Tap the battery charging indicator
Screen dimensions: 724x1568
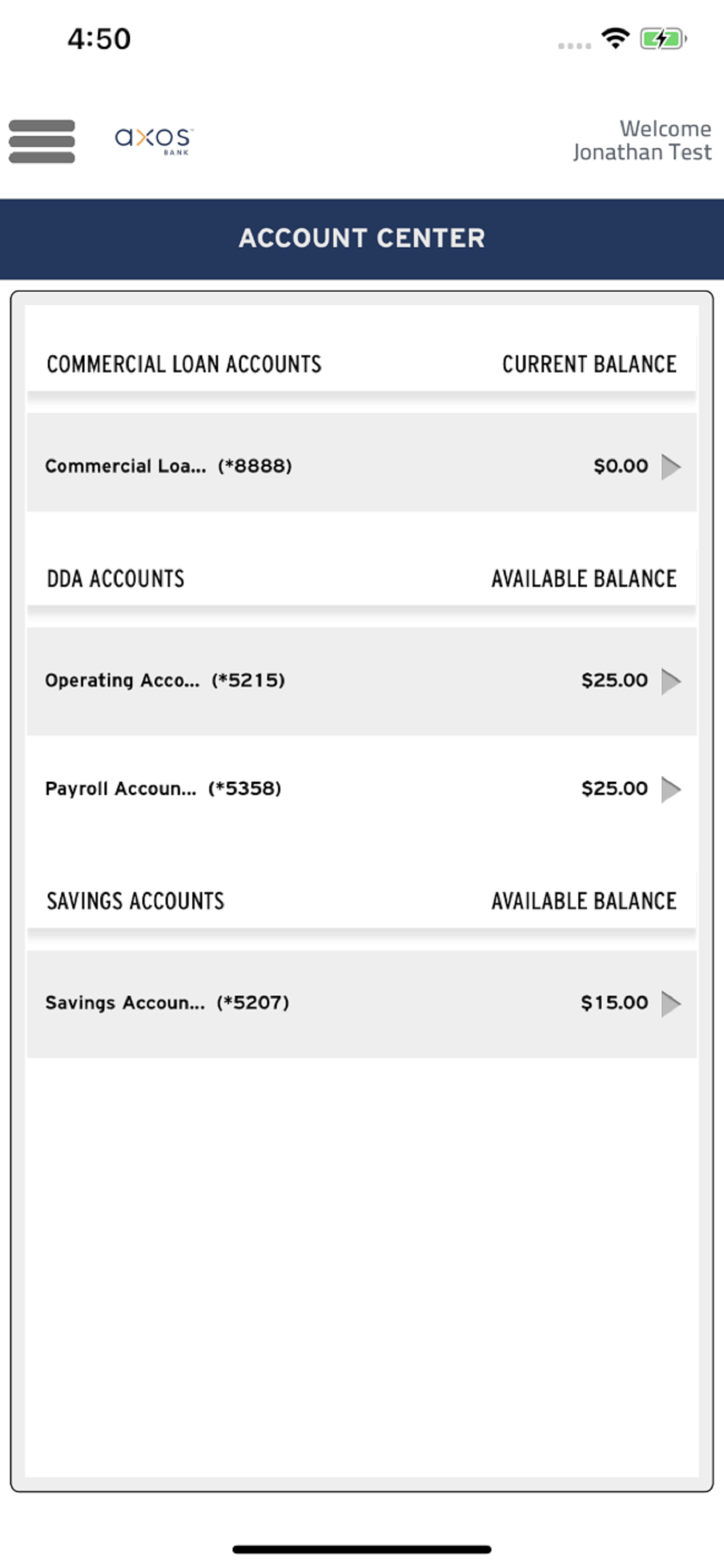pyautogui.click(x=660, y=38)
